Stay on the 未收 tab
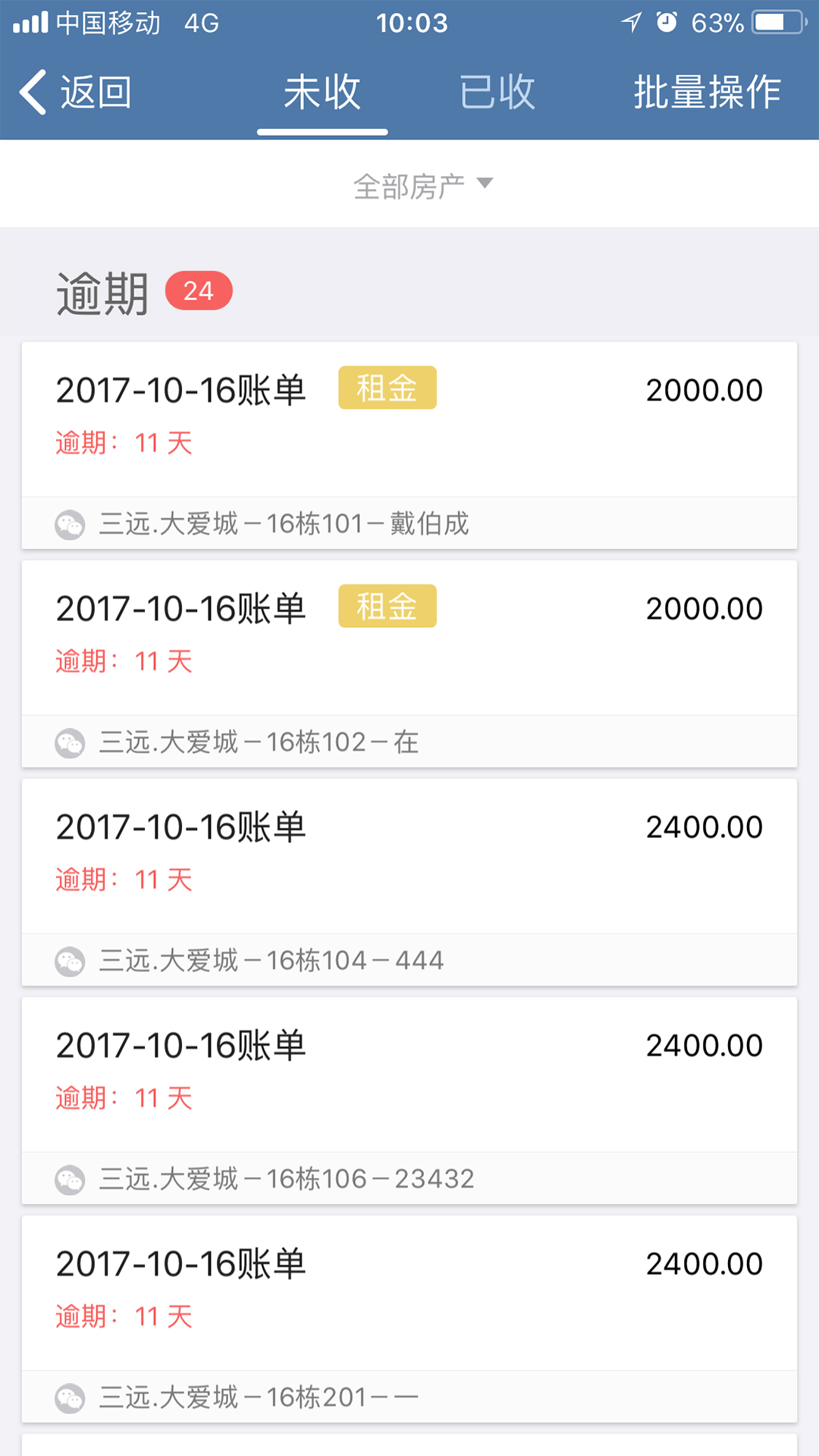Screen dimensions: 819x1456 [x=322, y=91]
